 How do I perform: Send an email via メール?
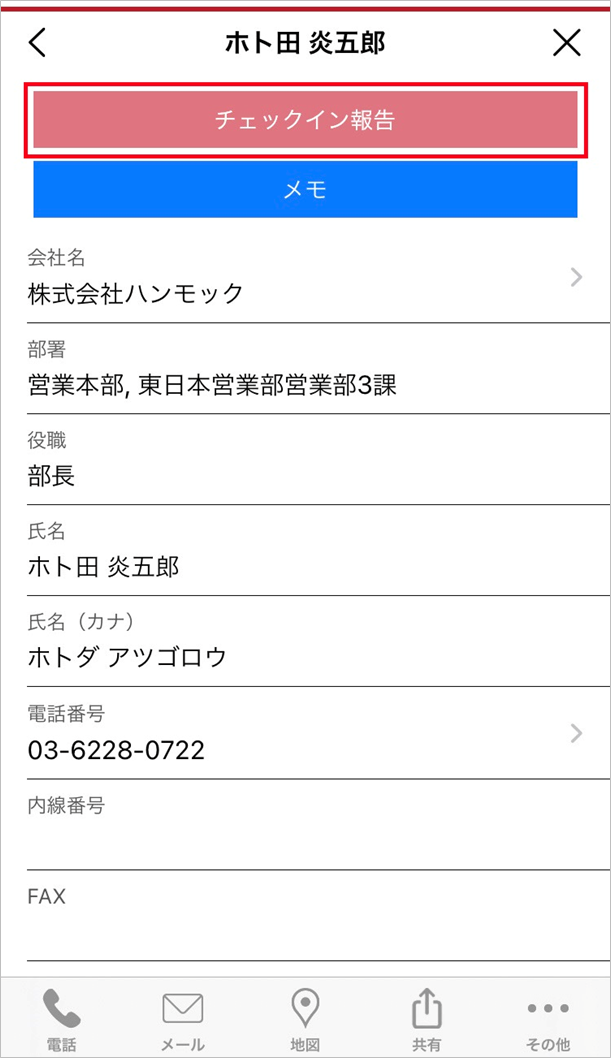[183, 1020]
